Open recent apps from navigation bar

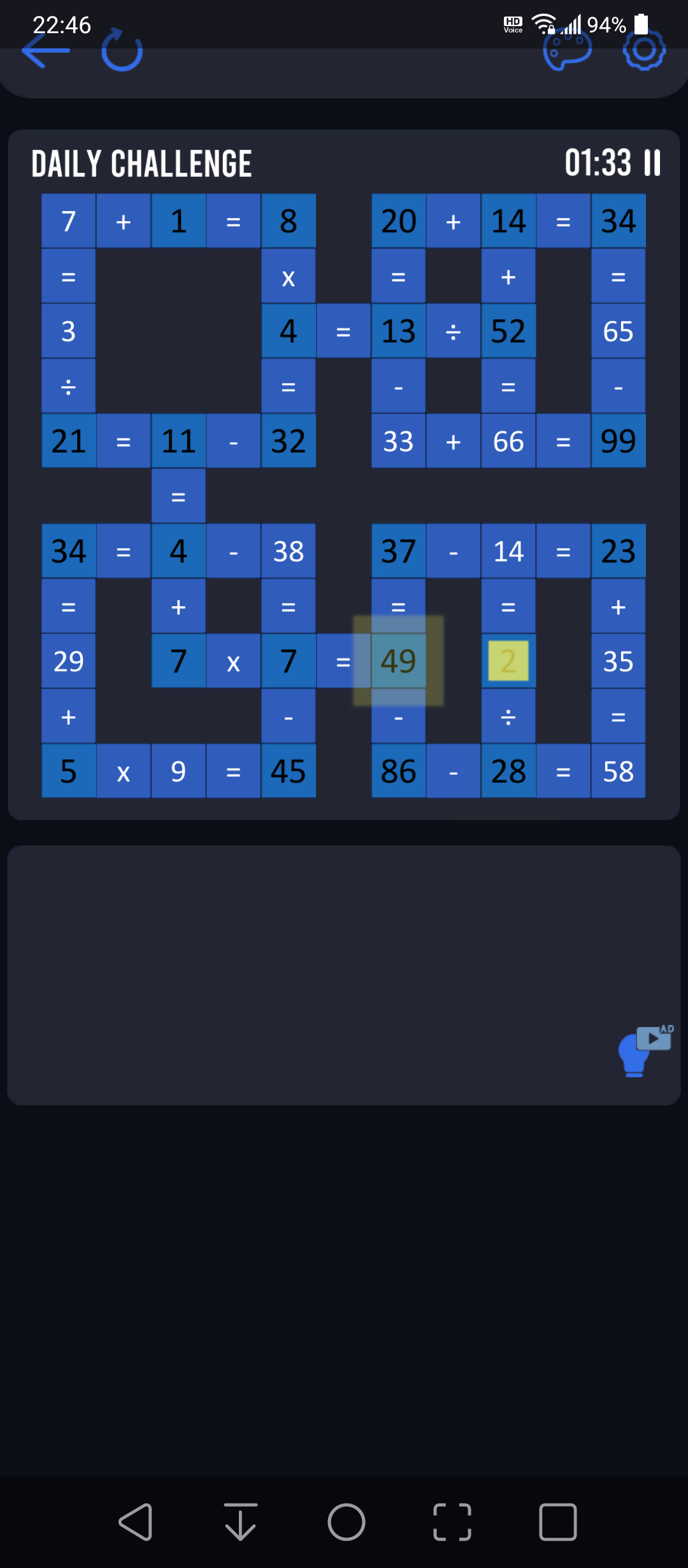pyautogui.click(x=558, y=1522)
